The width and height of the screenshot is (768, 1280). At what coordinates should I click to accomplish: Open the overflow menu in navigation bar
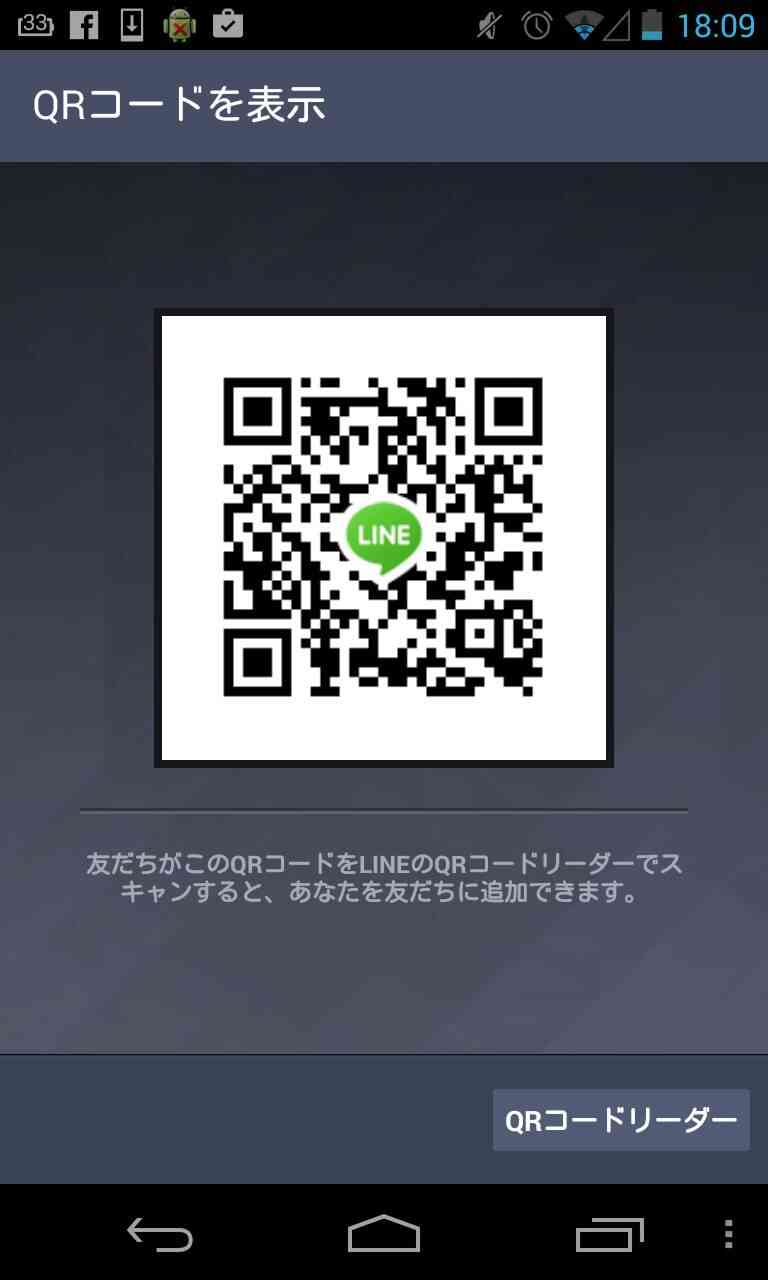pyautogui.click(x=728, y=1234)
